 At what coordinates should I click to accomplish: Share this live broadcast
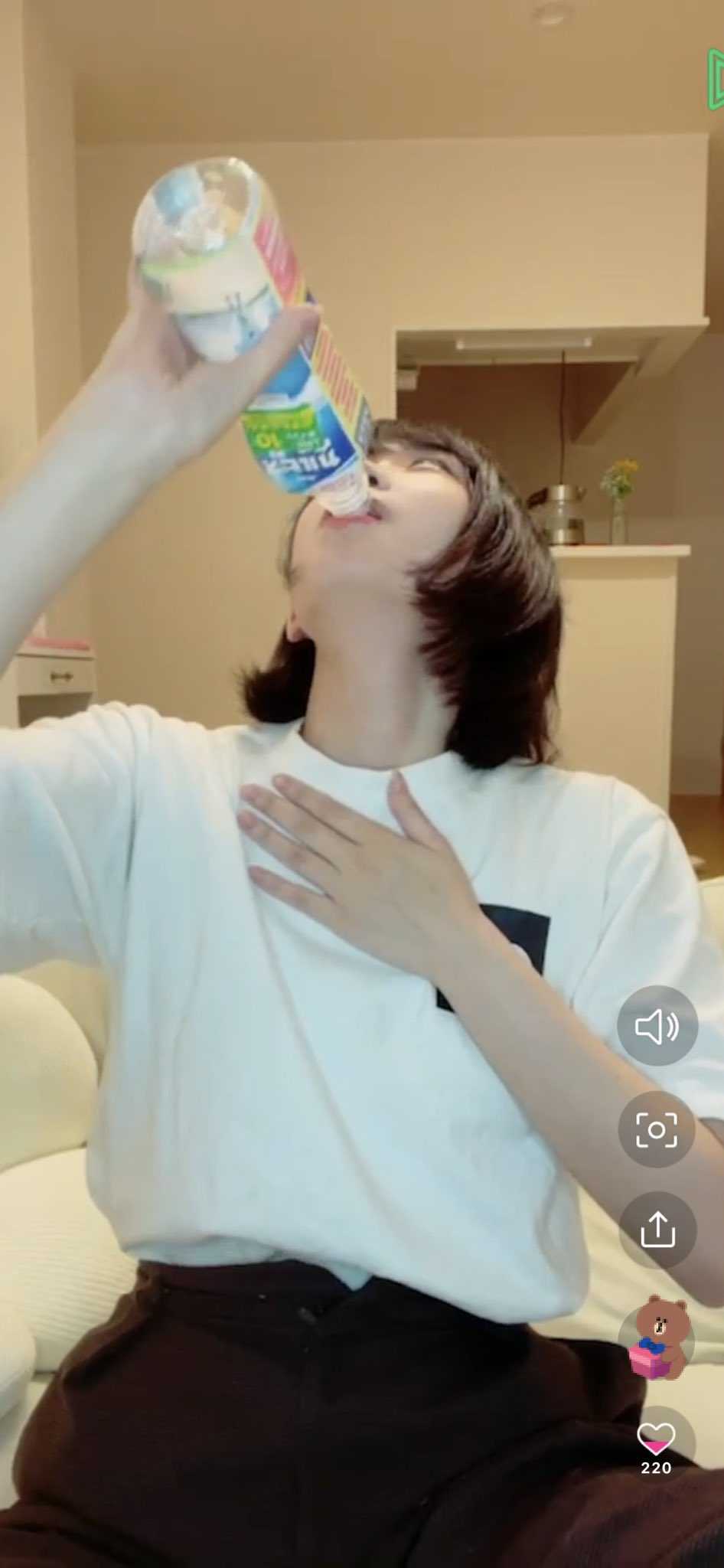pyautogui.click(x=657, y=1230)
